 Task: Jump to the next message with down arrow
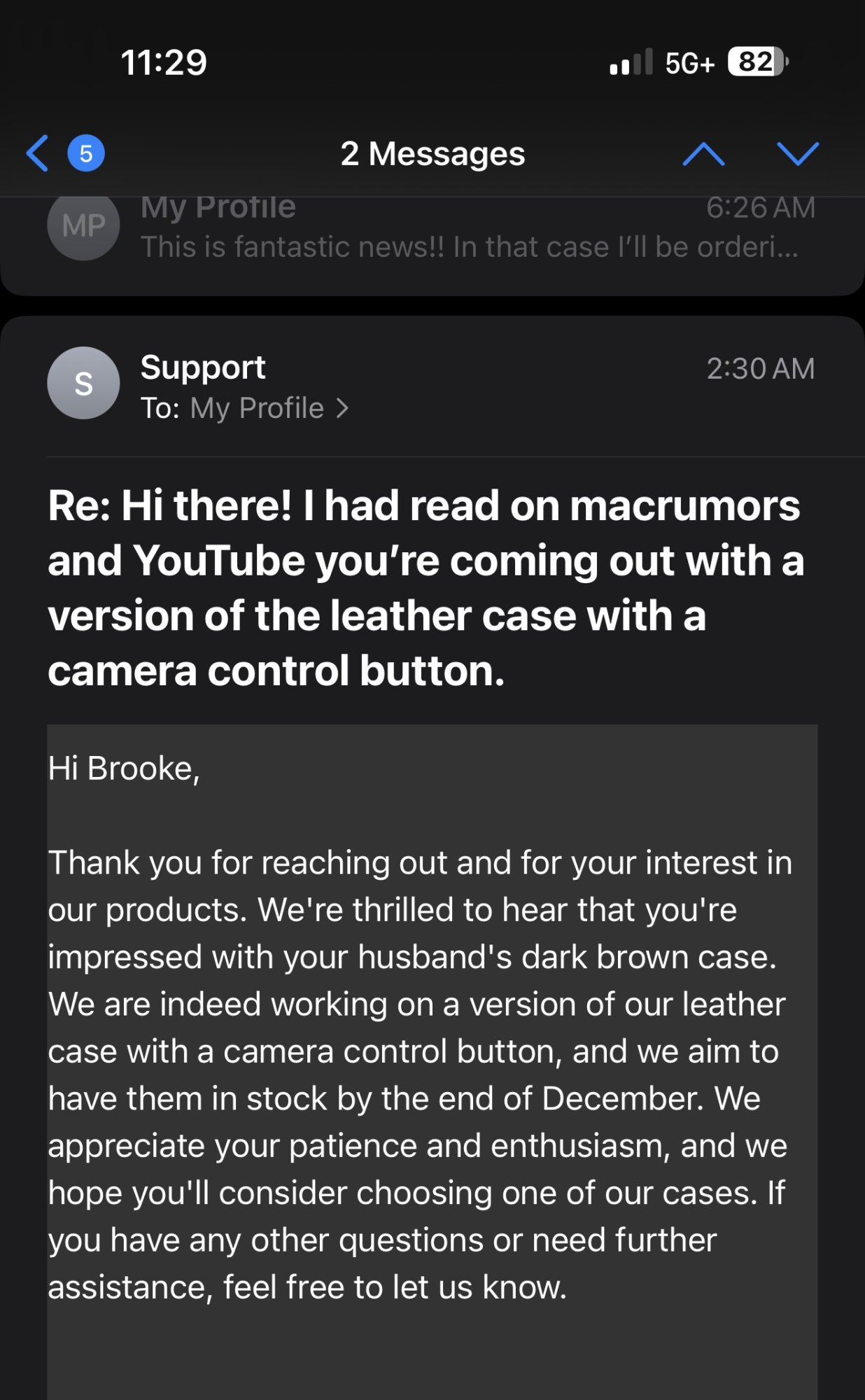click(x=797, y=153)
